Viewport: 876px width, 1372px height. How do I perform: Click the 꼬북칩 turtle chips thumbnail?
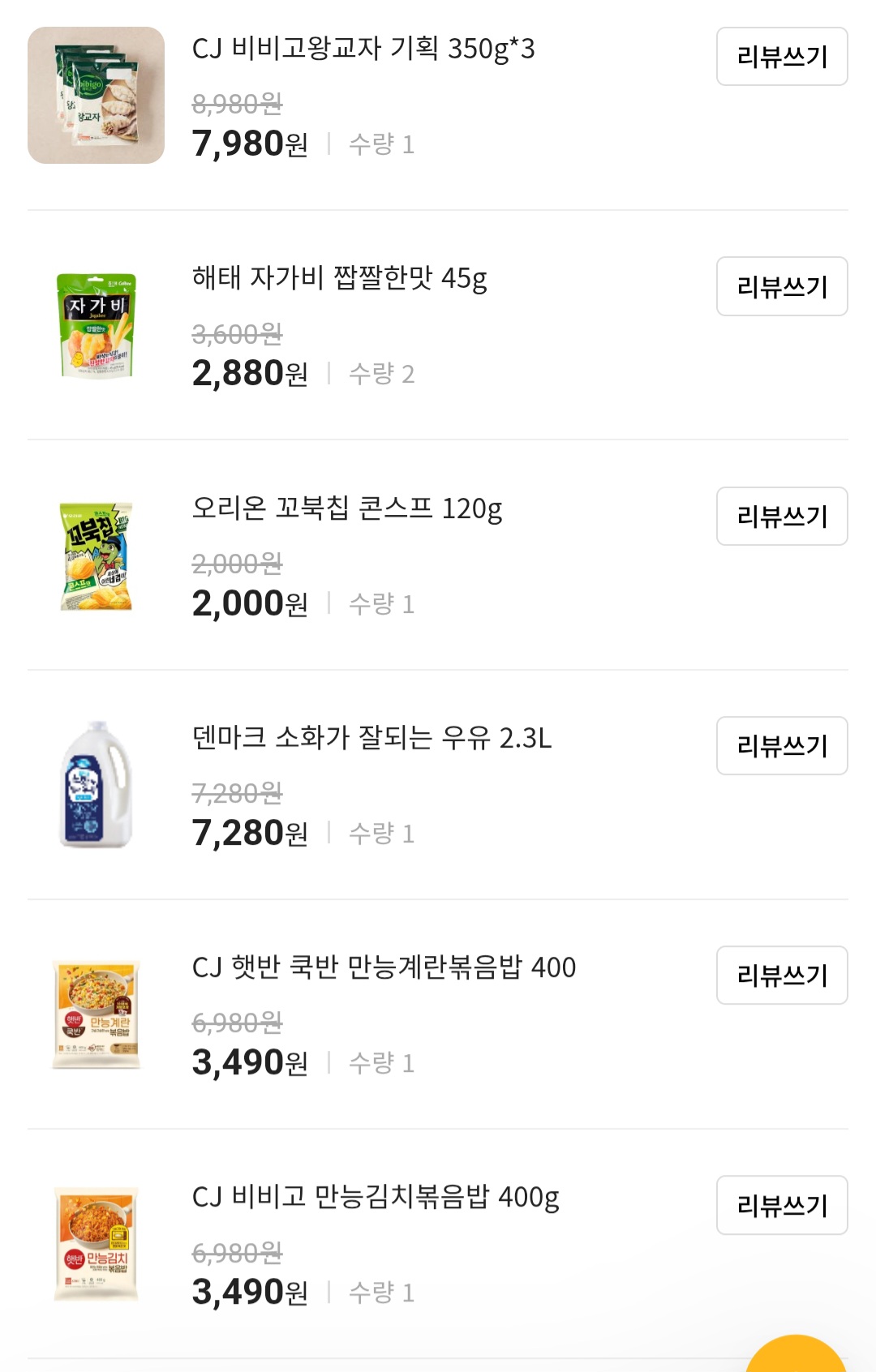coord(96,547)
